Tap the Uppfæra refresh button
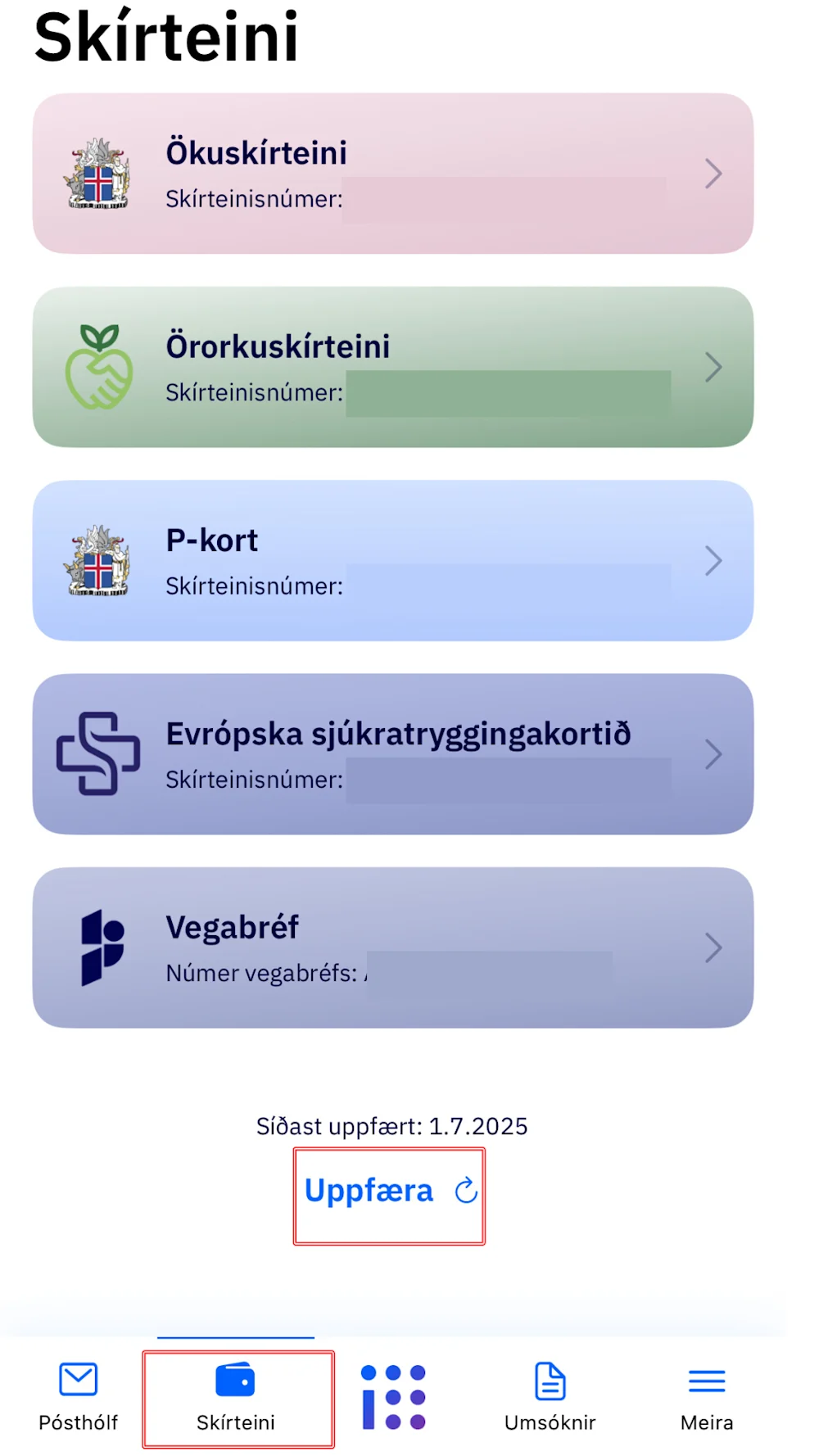 [390, 1191]
